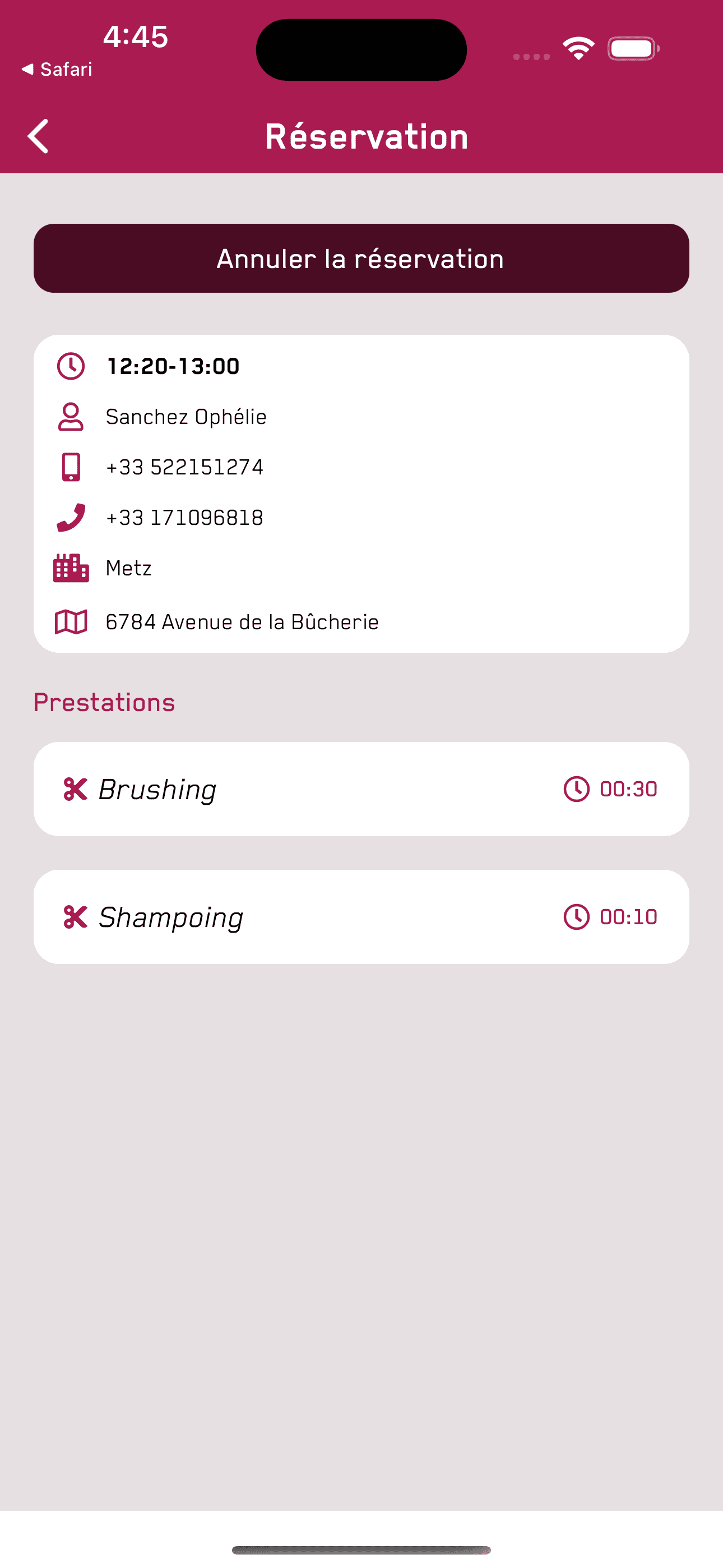Image resolution: width=723 pixels, height=1568 pixels.
Task: Return to Safari via the status bar link
Action: coord(57,70)
